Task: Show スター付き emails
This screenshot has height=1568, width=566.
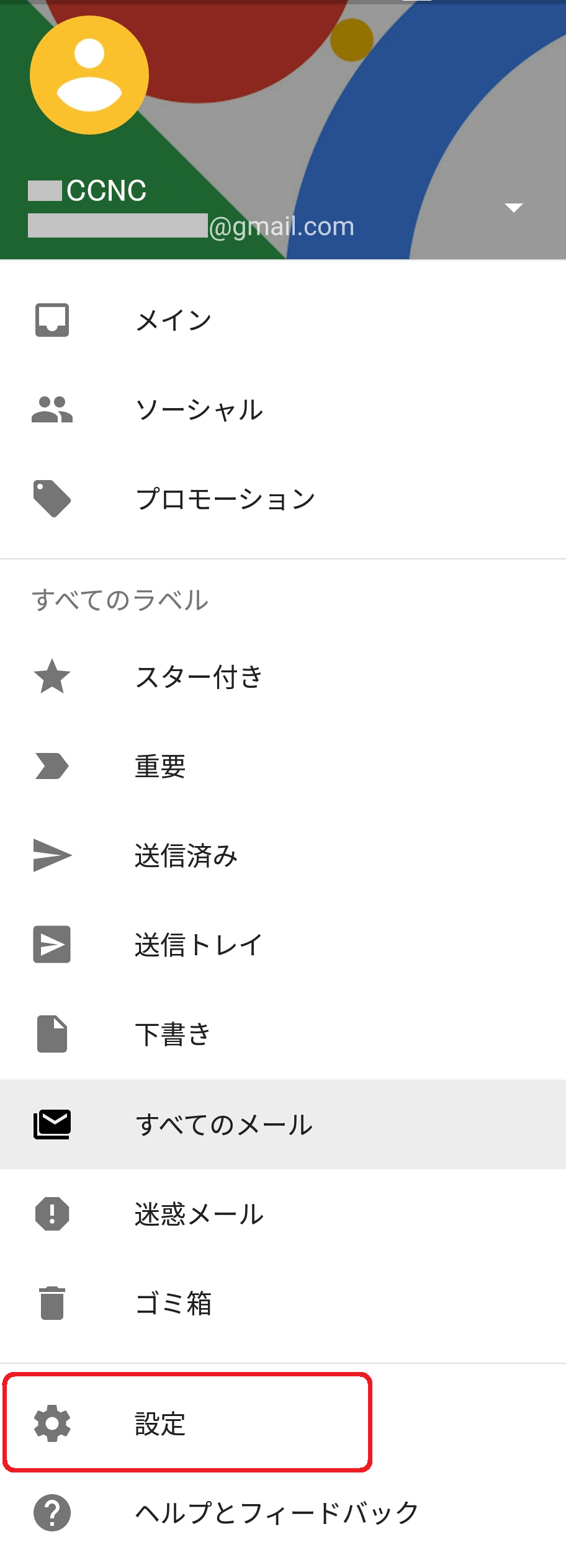Action: coord(199,677)
